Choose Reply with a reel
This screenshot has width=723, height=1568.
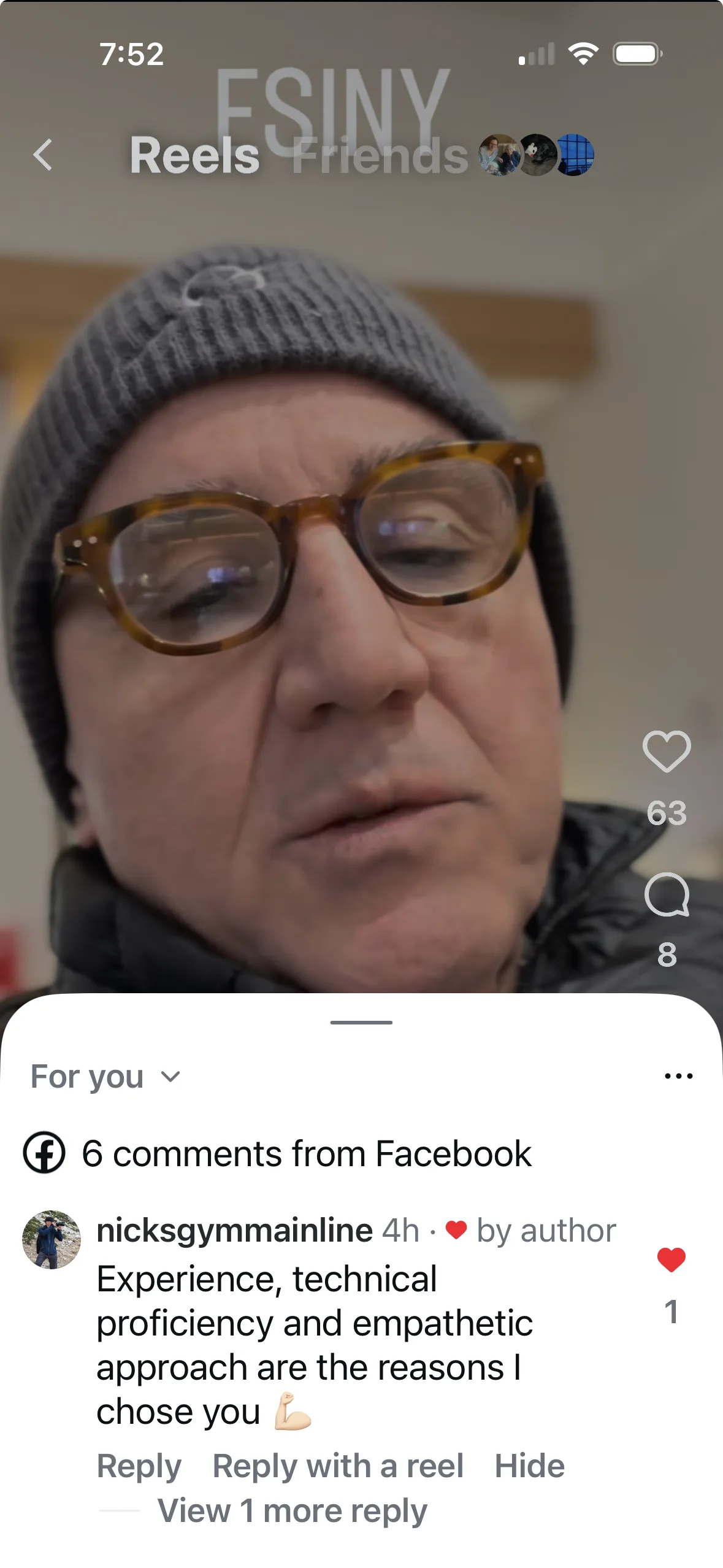(338, 1466)
